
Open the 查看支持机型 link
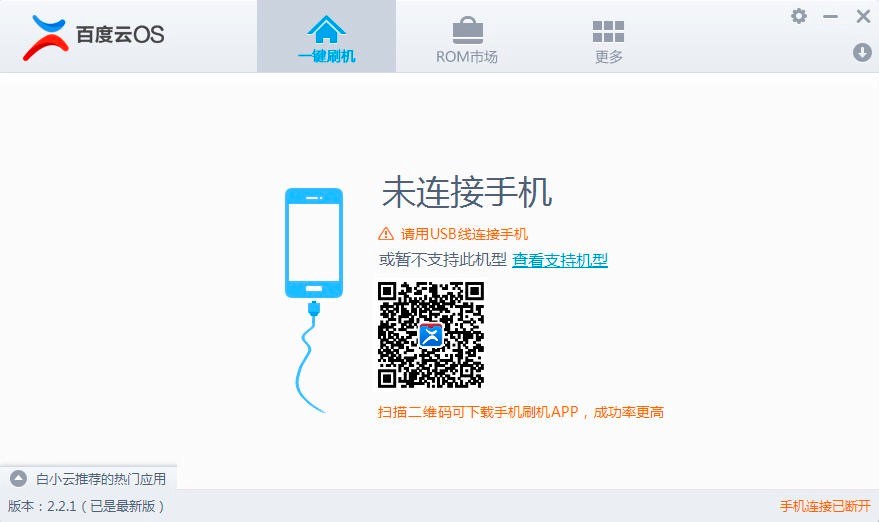coord(560,260)
